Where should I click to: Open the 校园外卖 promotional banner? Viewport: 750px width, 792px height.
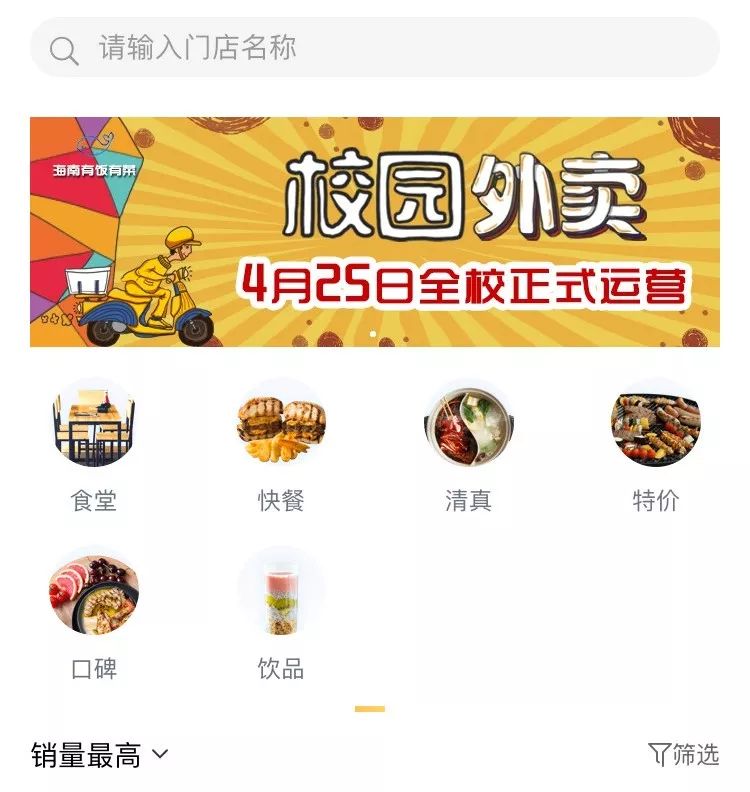(375, 232)
